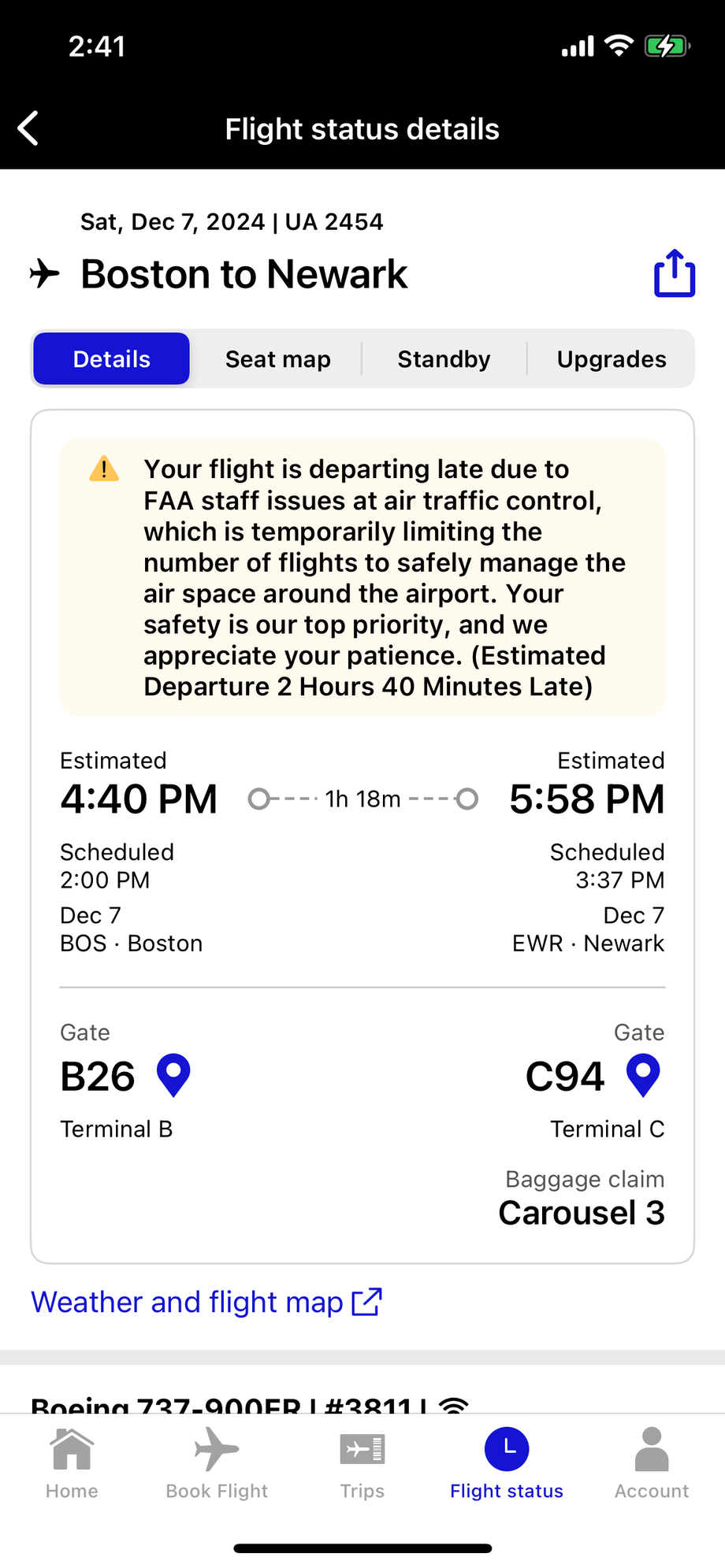Tap the Flight status tab
Viewport: 725px width, 1568px height.
[x=507, y=1464]
